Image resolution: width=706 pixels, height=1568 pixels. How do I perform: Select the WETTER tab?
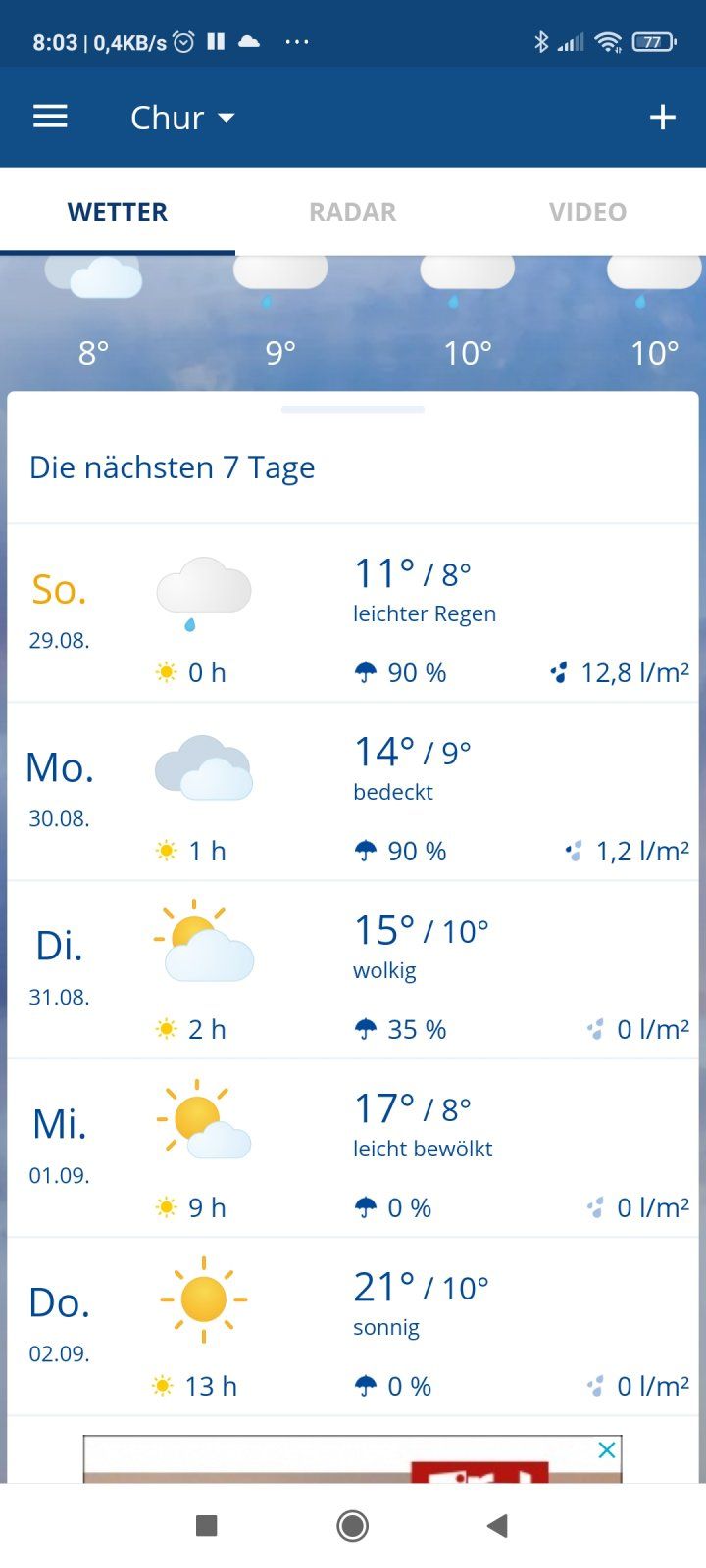click(x=117, y=211)
